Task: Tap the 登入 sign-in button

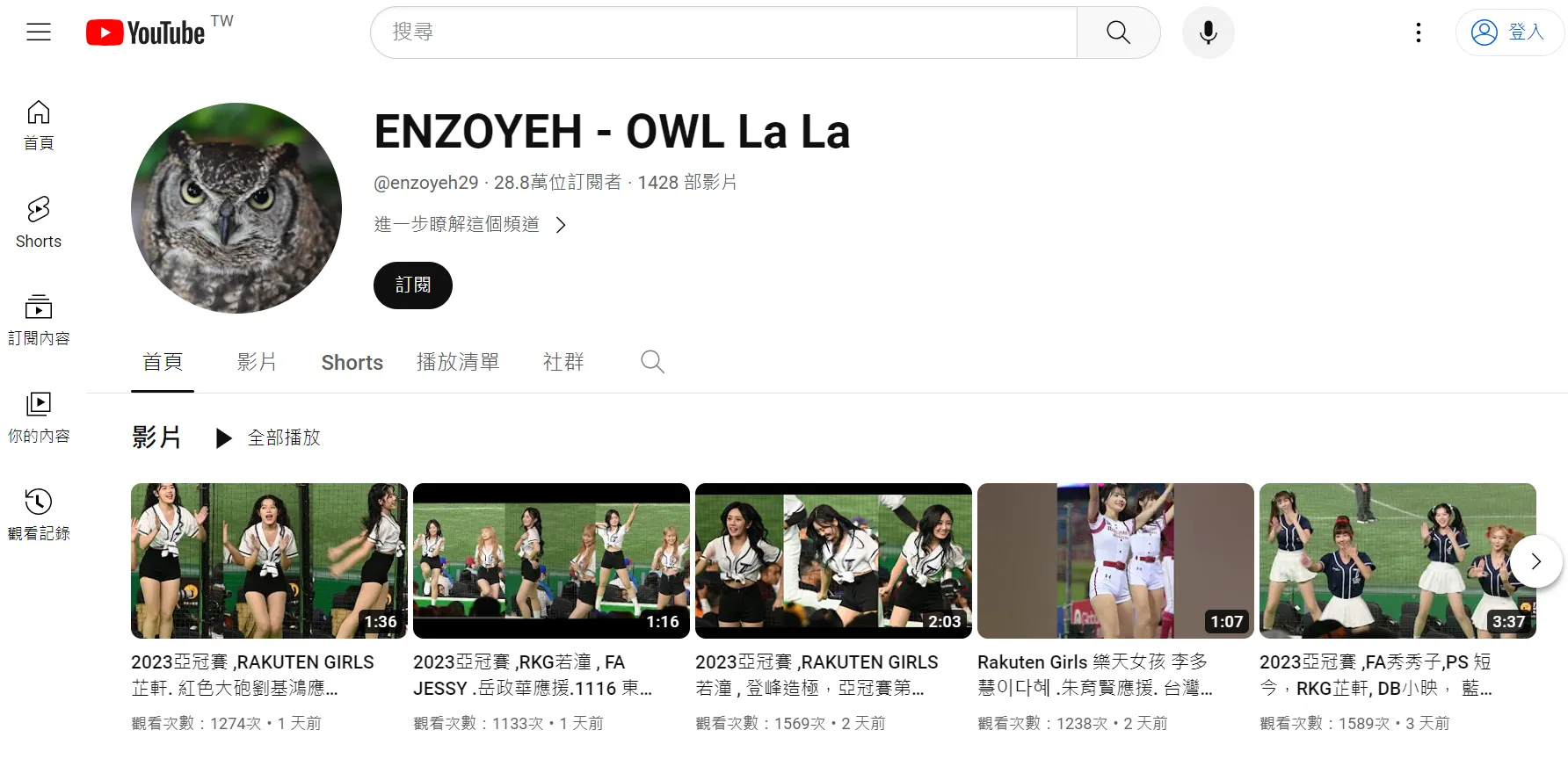Action: pyautogui.click(x=1509, y=33)
